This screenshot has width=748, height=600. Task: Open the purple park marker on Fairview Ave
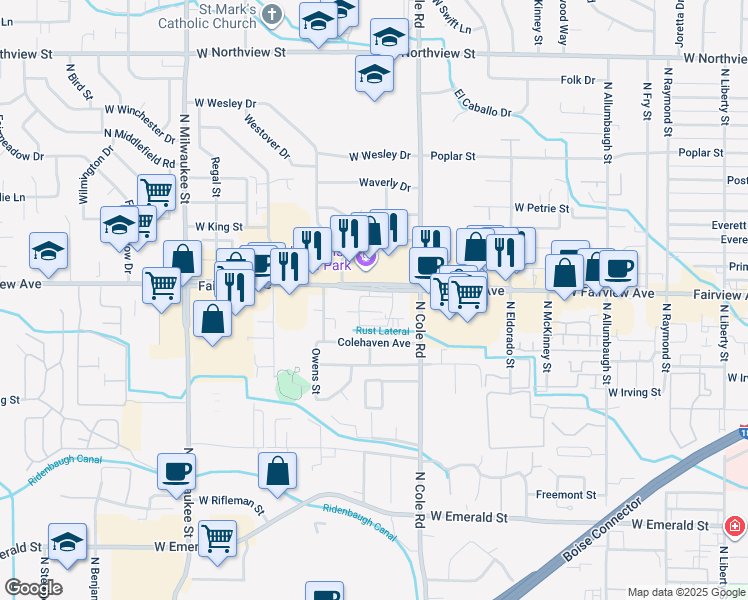[x=366, y=260]
